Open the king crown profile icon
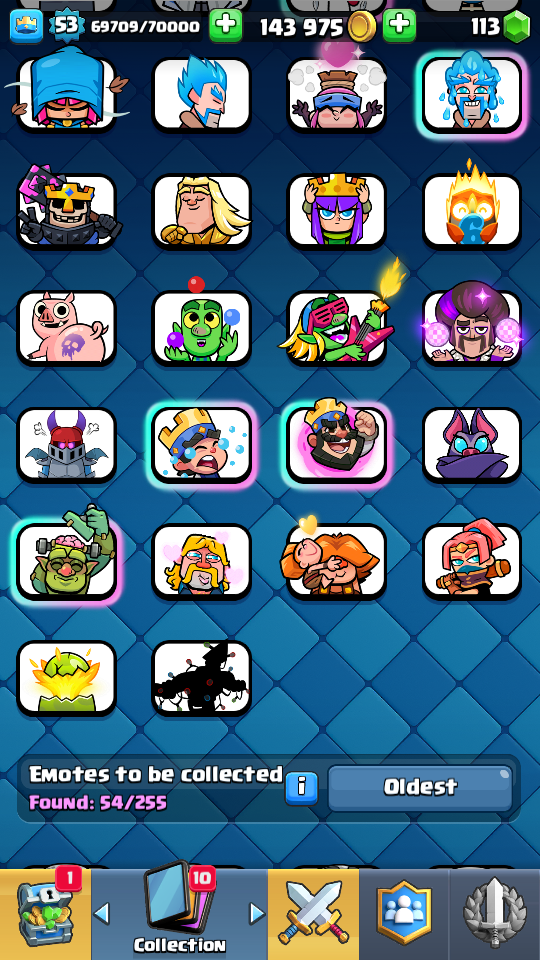 (26, 26)
